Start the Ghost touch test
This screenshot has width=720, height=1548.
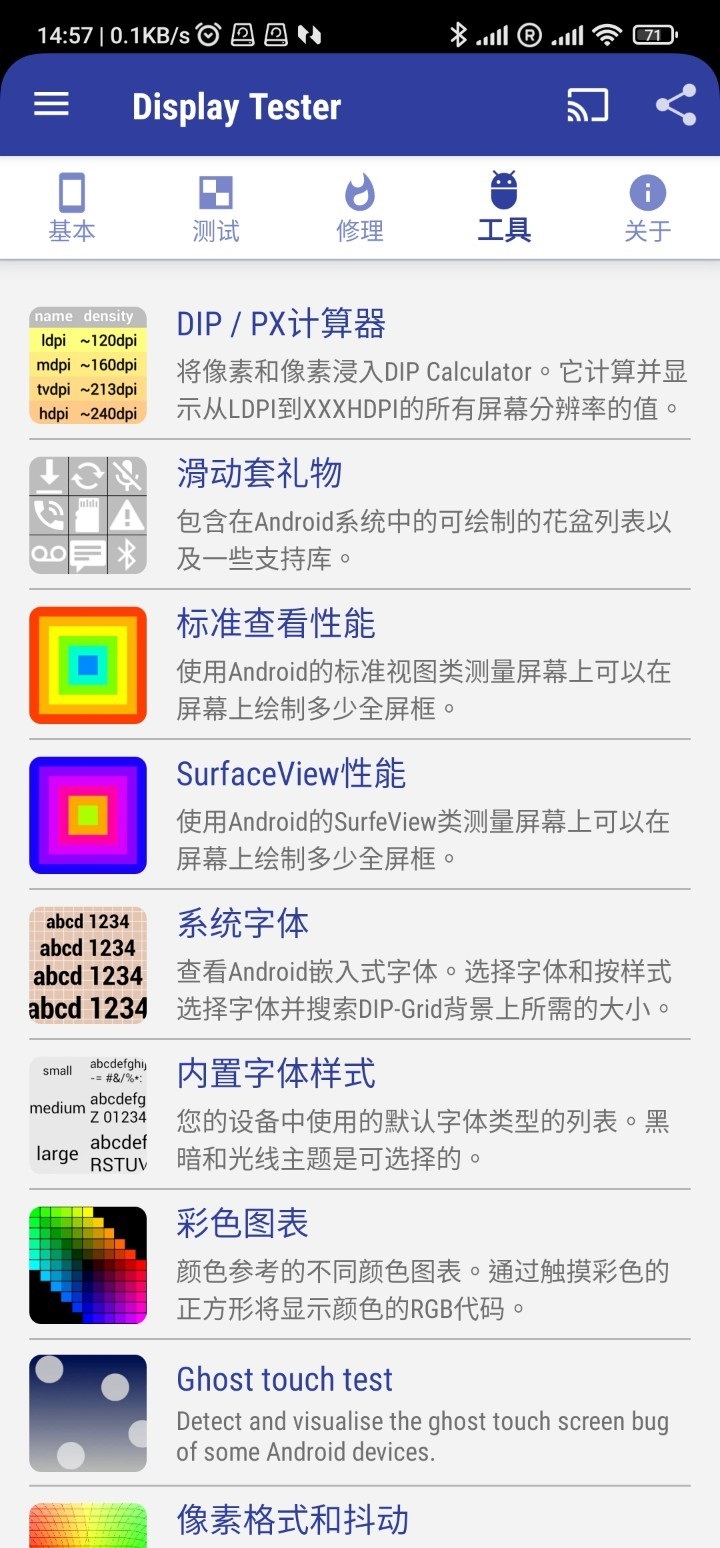coord(360,1413)
